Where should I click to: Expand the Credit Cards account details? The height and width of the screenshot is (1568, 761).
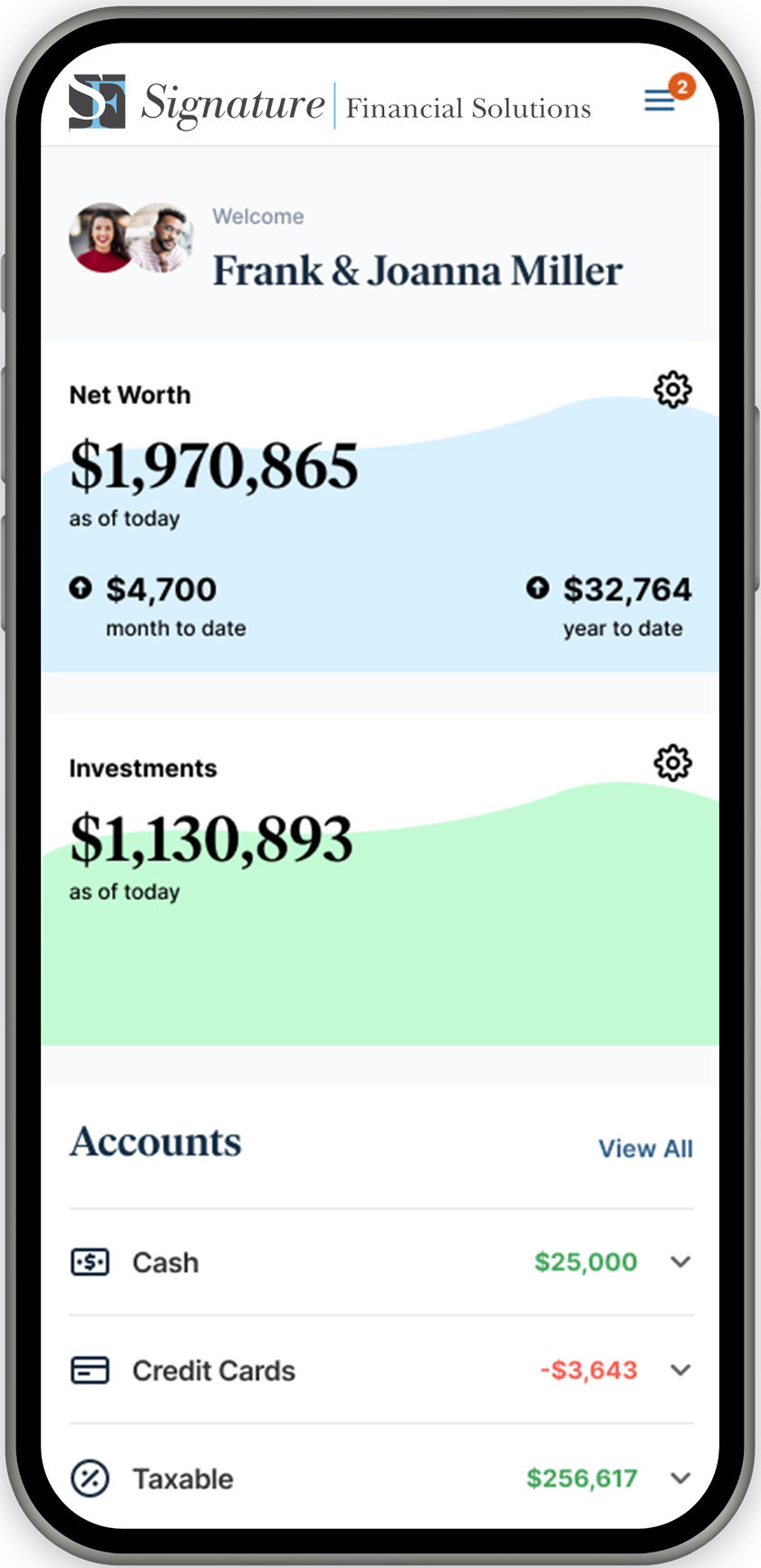point(680,1370)
